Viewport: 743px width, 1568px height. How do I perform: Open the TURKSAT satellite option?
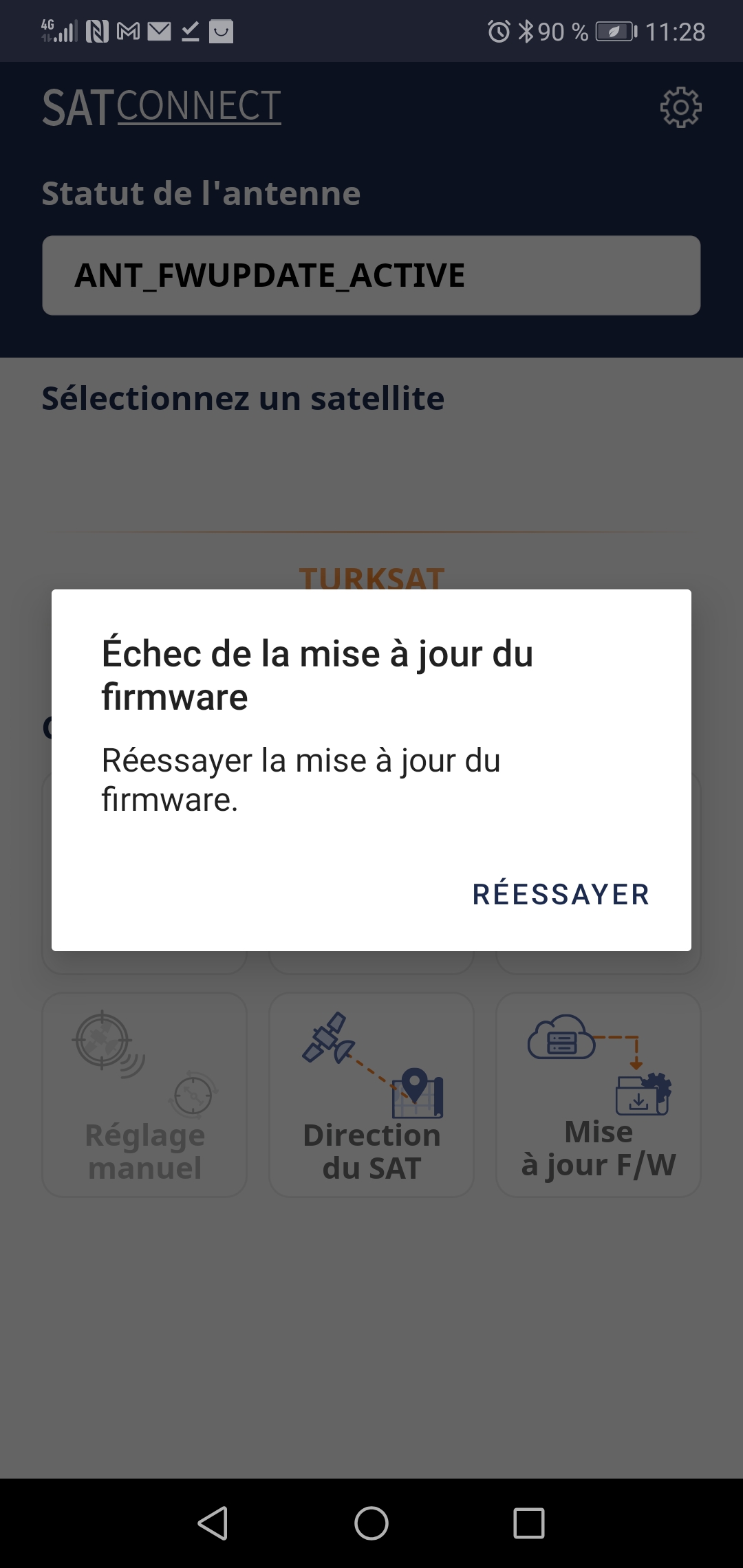[x=371, y=578]
